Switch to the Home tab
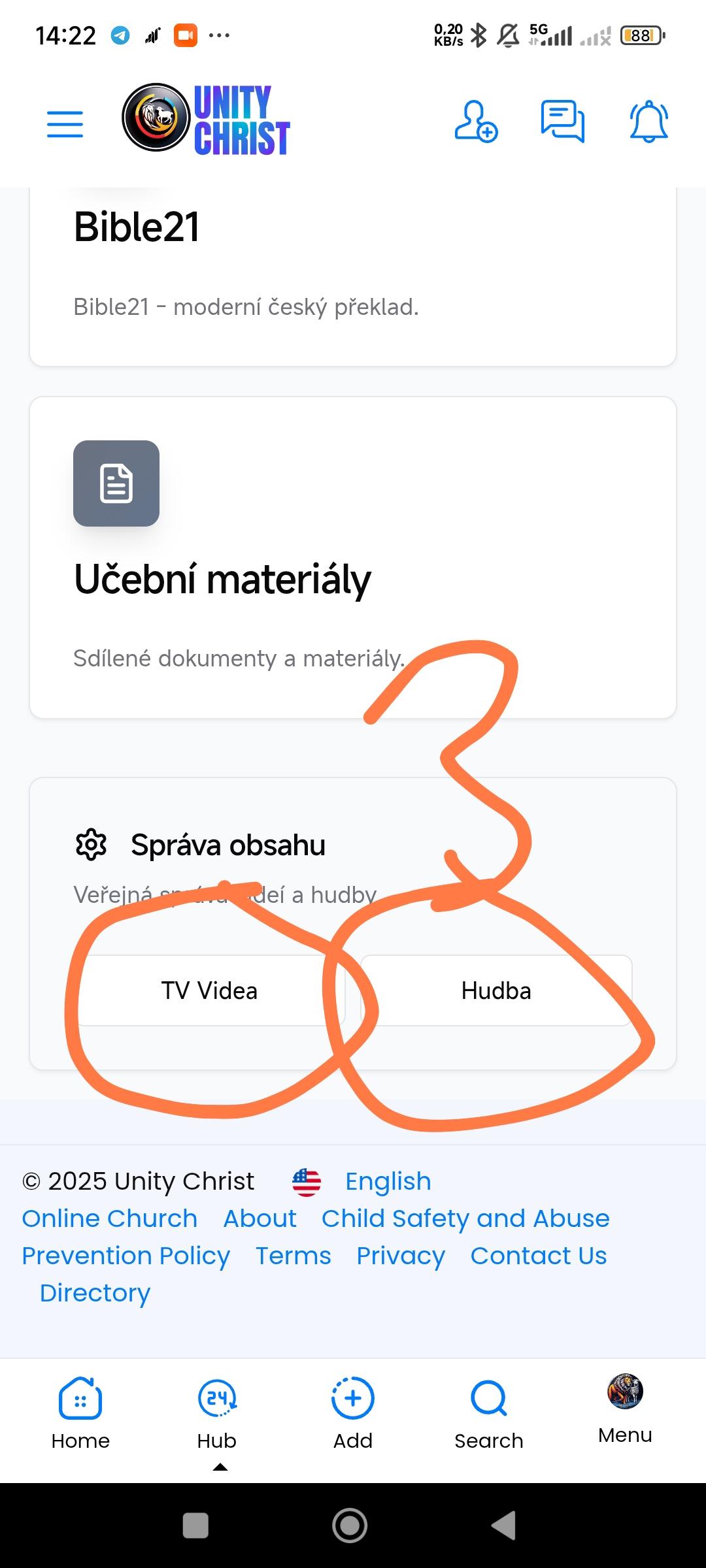 tap(80, 1414)
